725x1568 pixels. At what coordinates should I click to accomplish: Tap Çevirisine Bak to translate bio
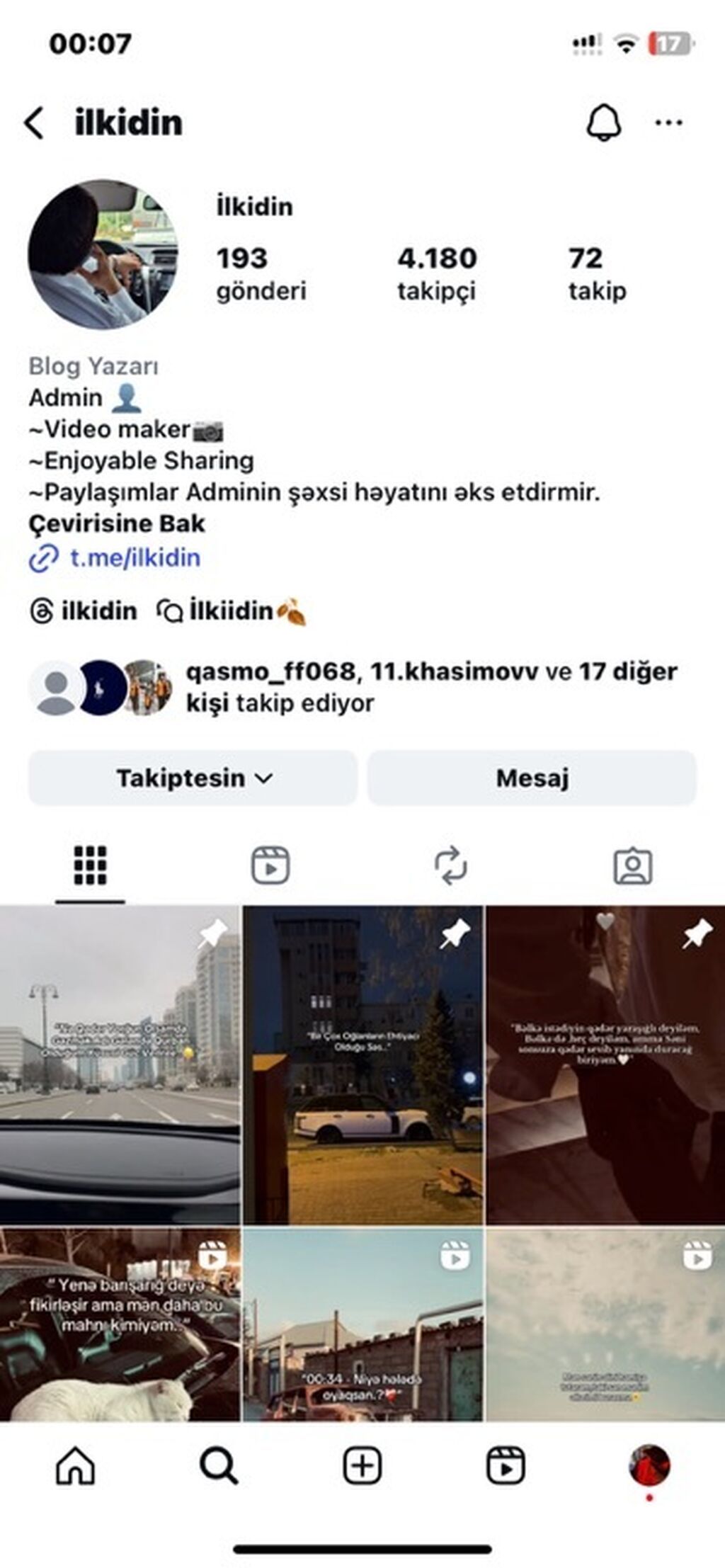117,523
